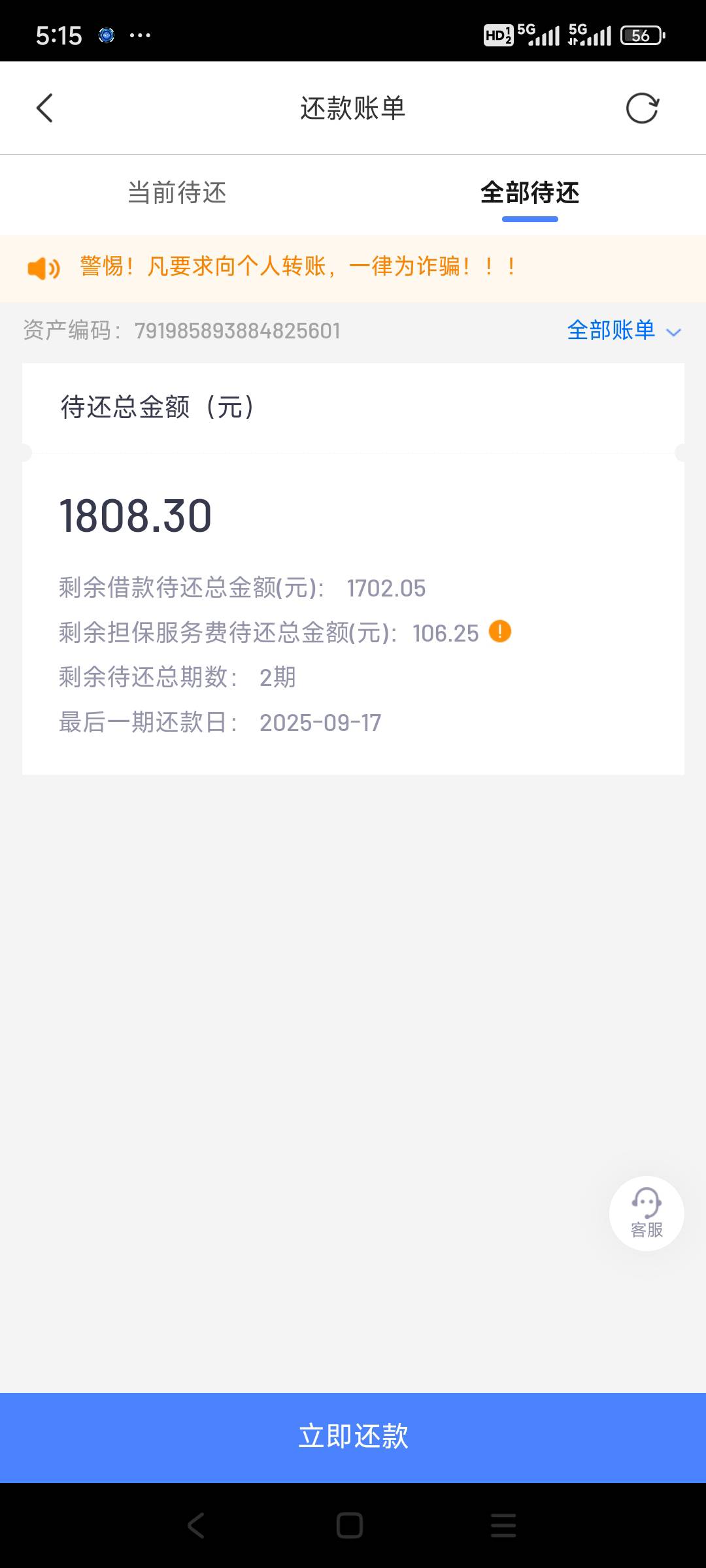Viewport: 706px width, 1568px height.
Task: Open 客服 customer service
Action: 647,1213
